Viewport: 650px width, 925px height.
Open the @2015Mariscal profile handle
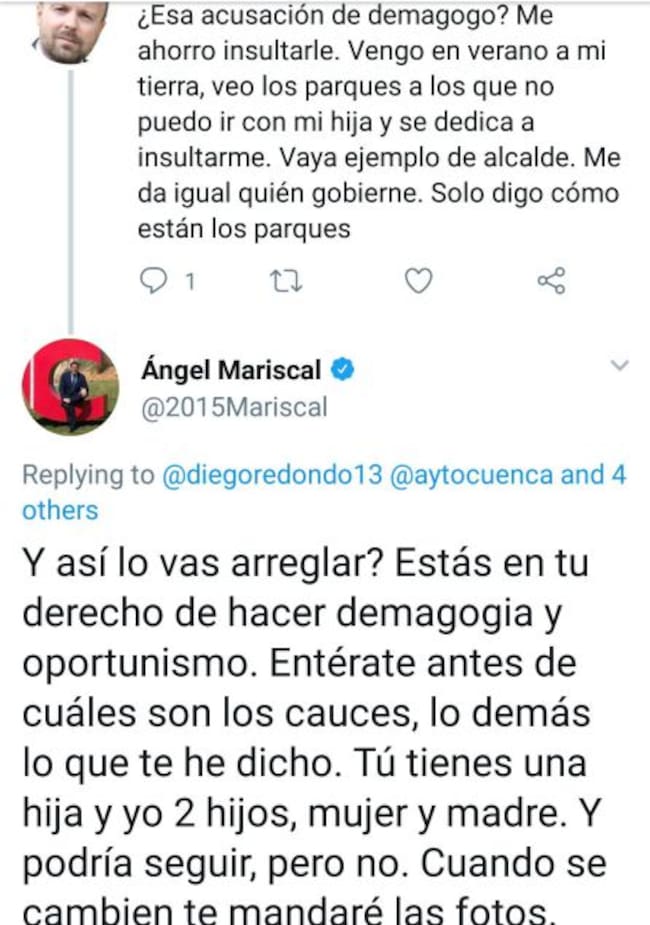click(x=235, y=408)
